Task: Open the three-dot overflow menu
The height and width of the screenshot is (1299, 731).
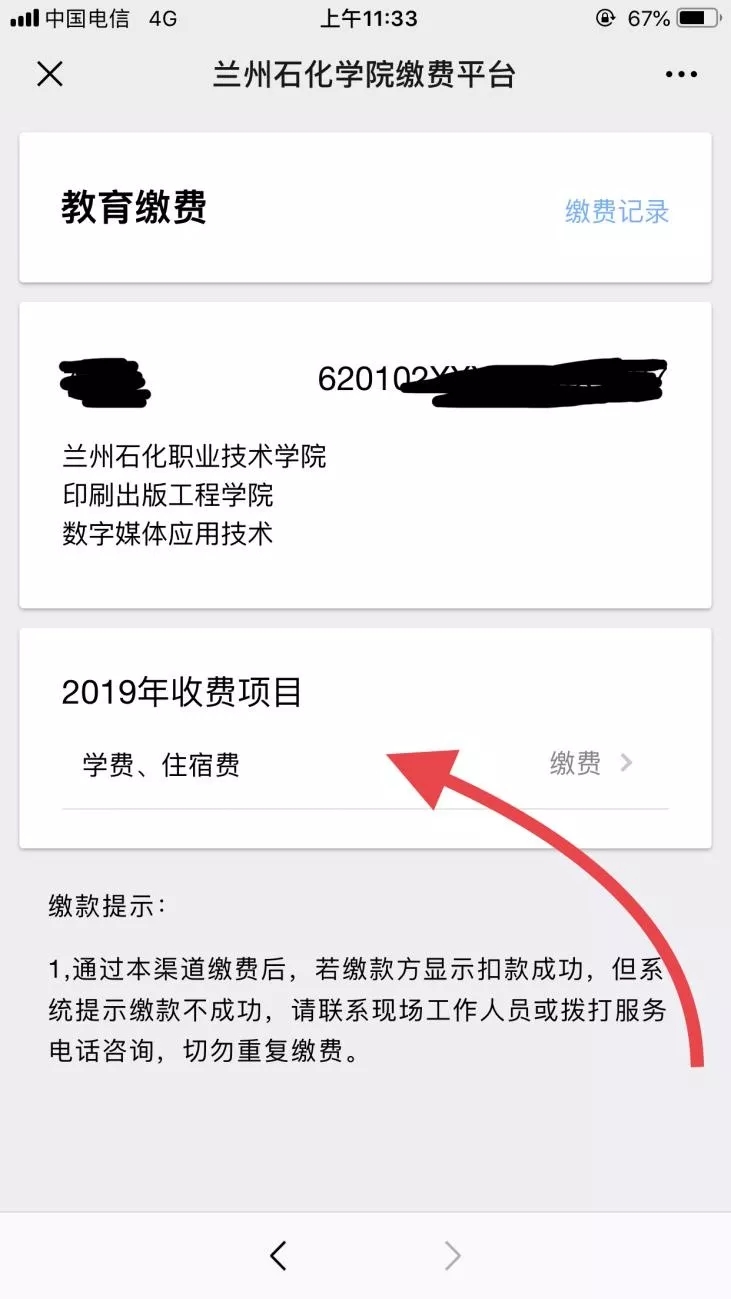Action: (681, 75)
